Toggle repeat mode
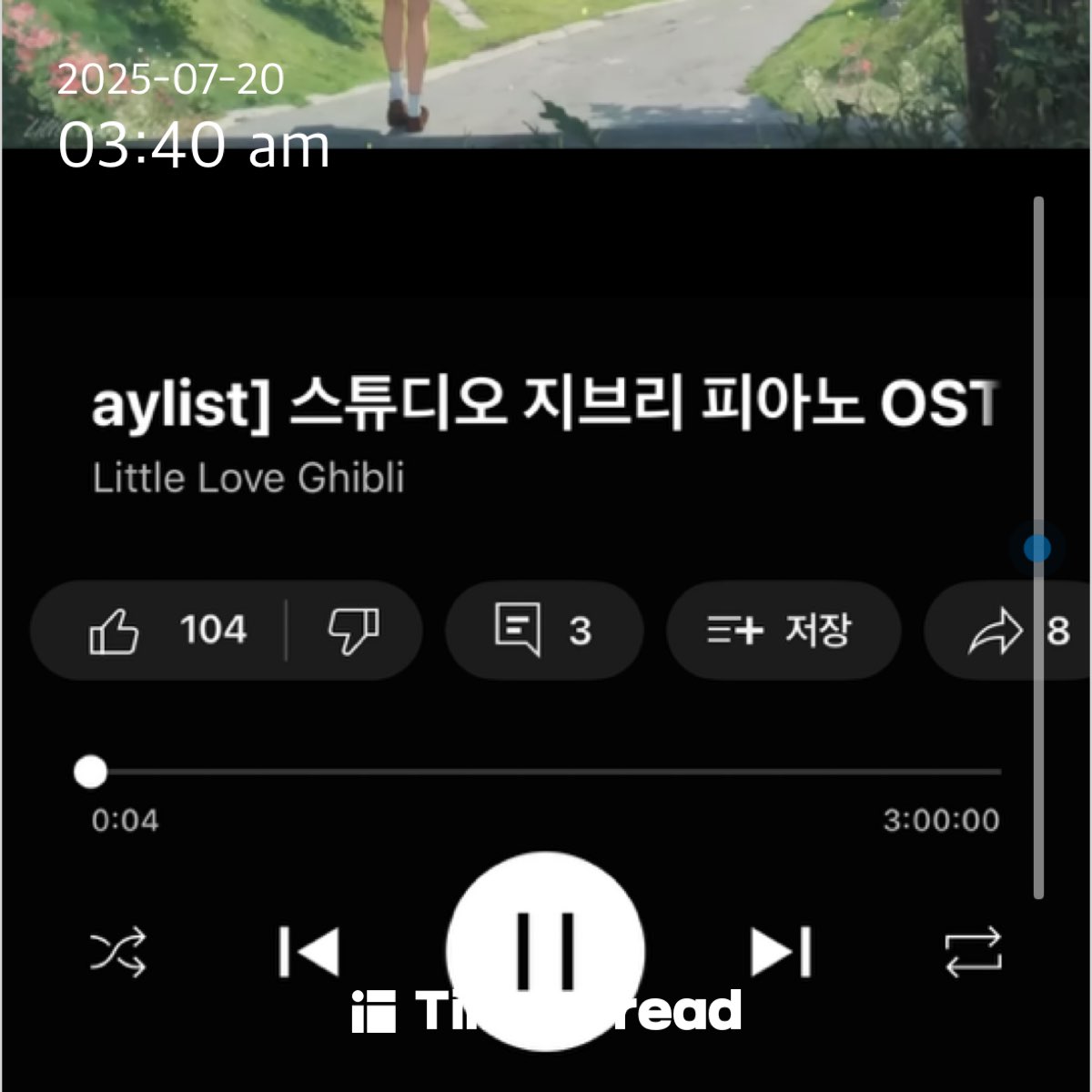The image size is (1092, 1092). pos(973,953)
